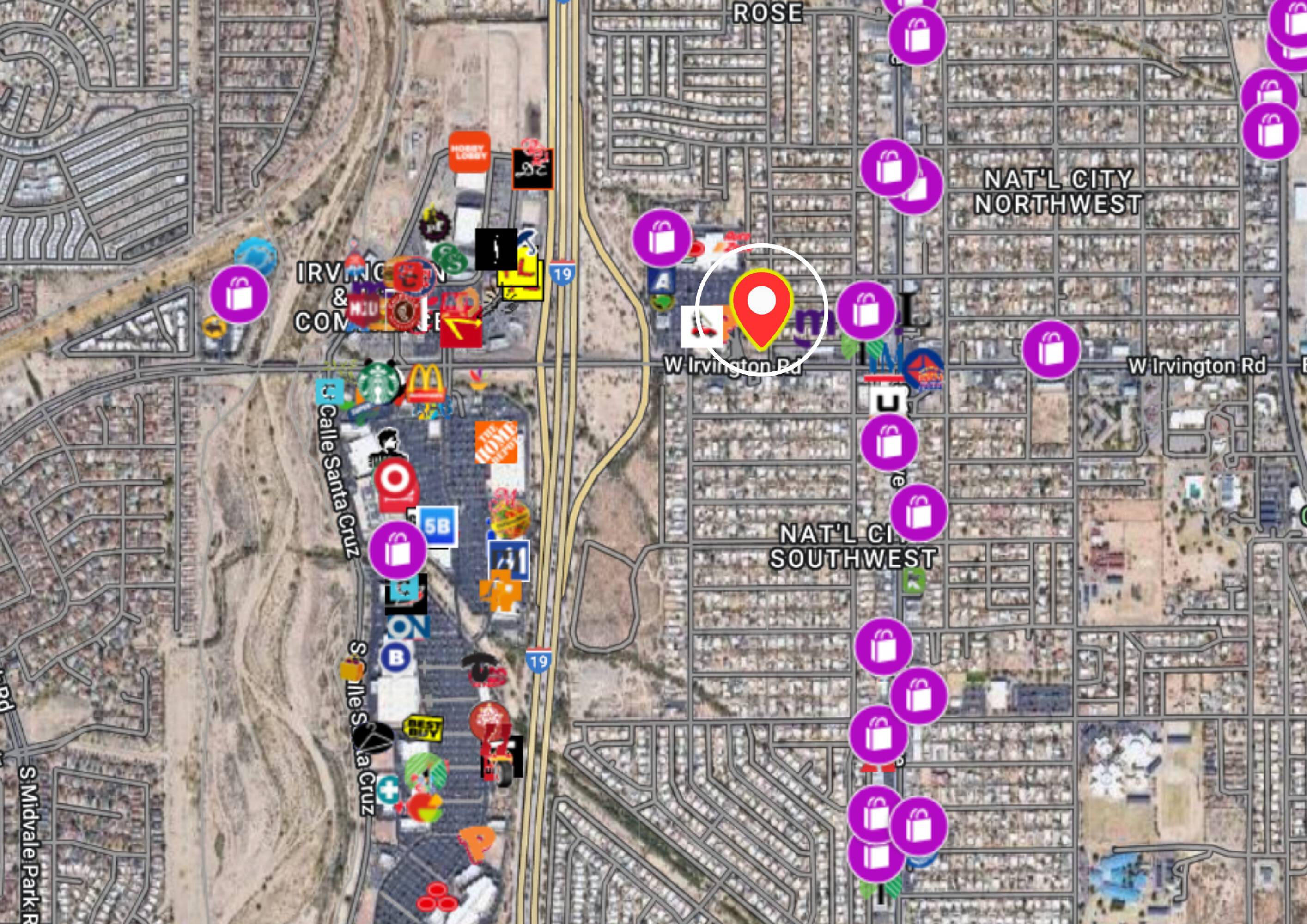Viewport: 1307px width, 924px height.
Task: Open the Hobby Lobby map marker
Action: click(x=470, y=152)
